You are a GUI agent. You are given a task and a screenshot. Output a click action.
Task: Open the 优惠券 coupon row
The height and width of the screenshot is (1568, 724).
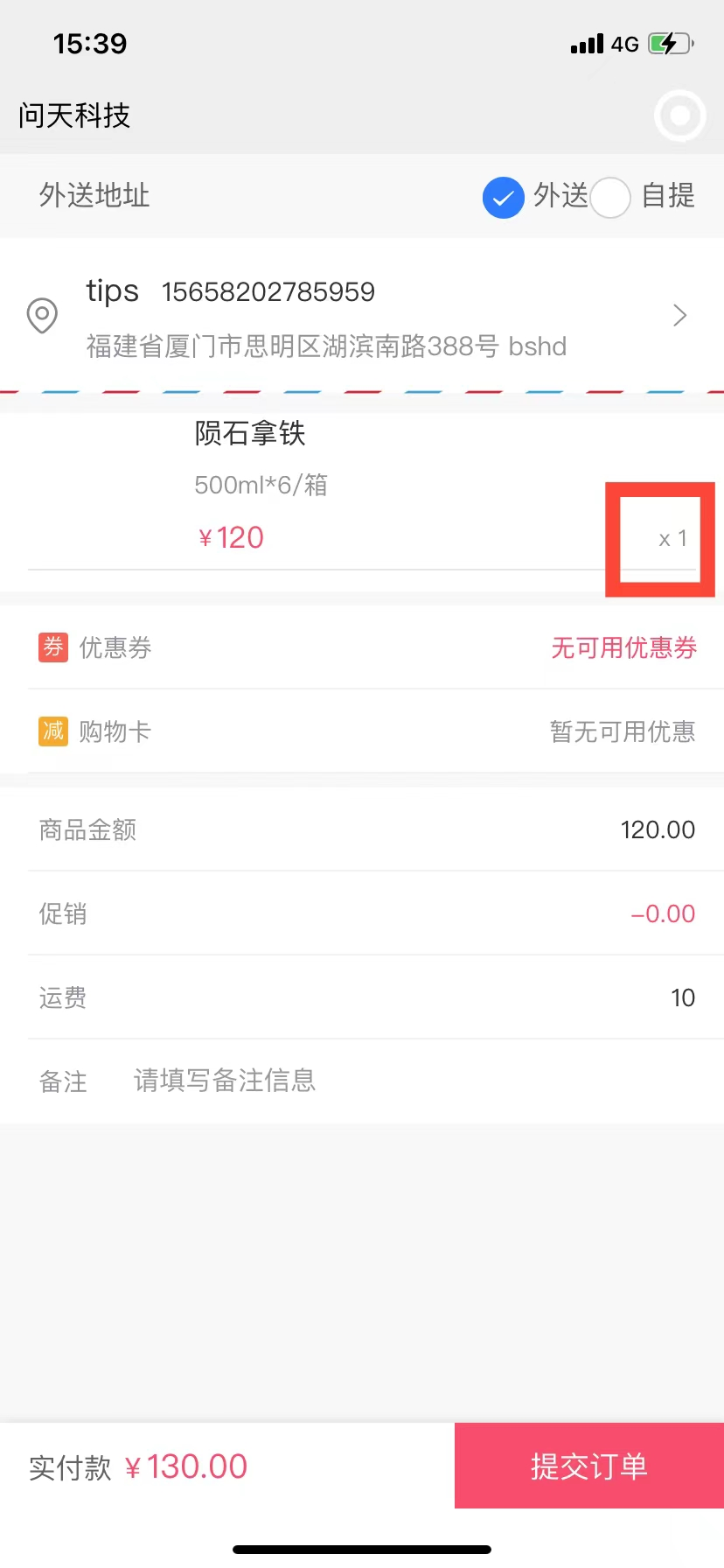coord(362,647)
